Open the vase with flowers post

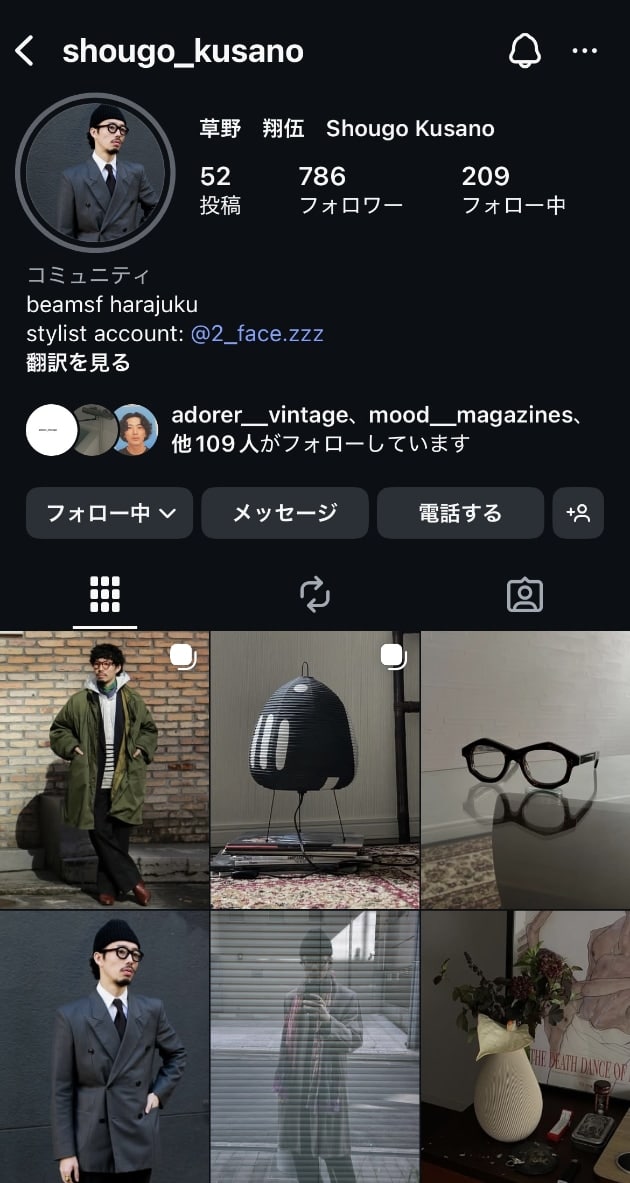click(x=526, y=1047)
